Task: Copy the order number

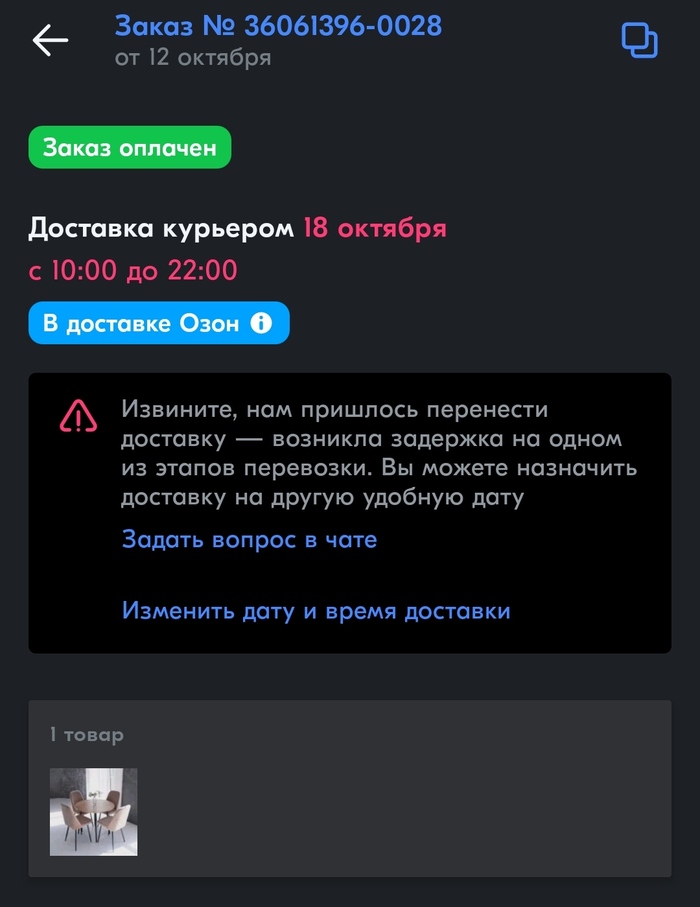Action: [639, 40]
